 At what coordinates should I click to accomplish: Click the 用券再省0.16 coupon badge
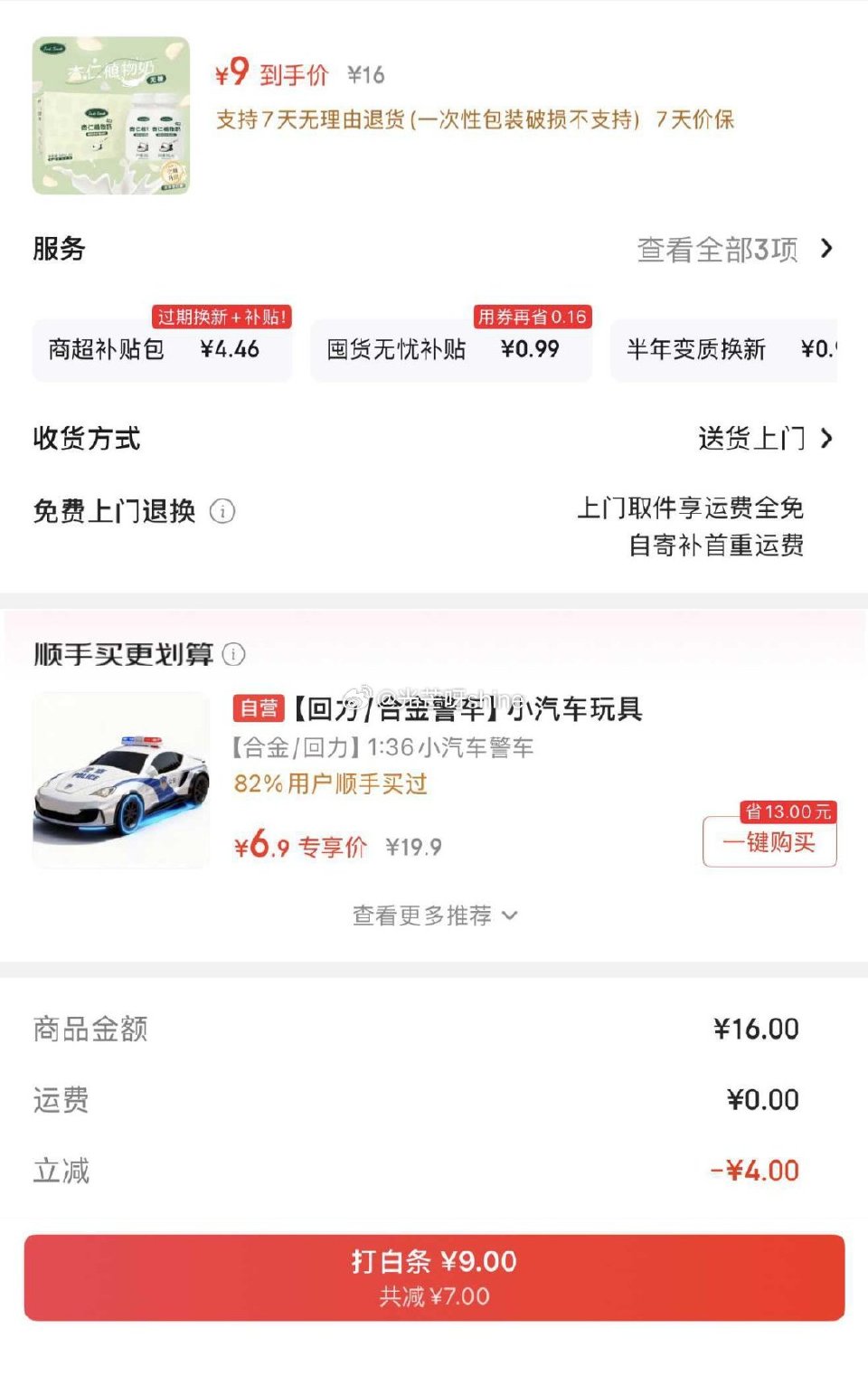534,317
